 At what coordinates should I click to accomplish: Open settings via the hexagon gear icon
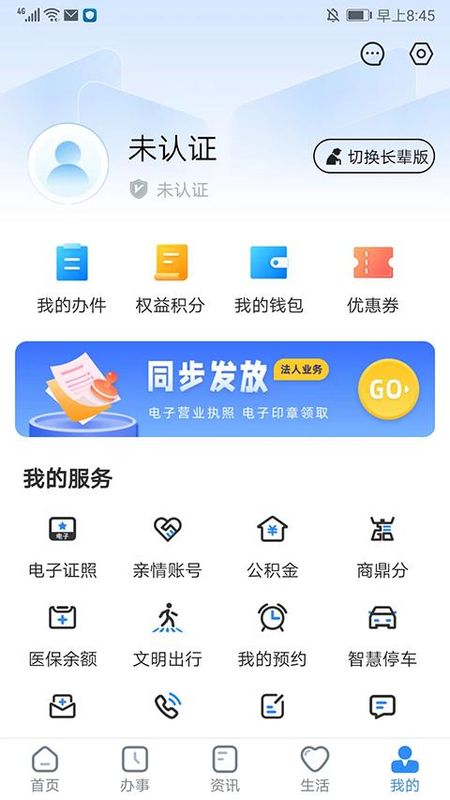coord(421,54)
